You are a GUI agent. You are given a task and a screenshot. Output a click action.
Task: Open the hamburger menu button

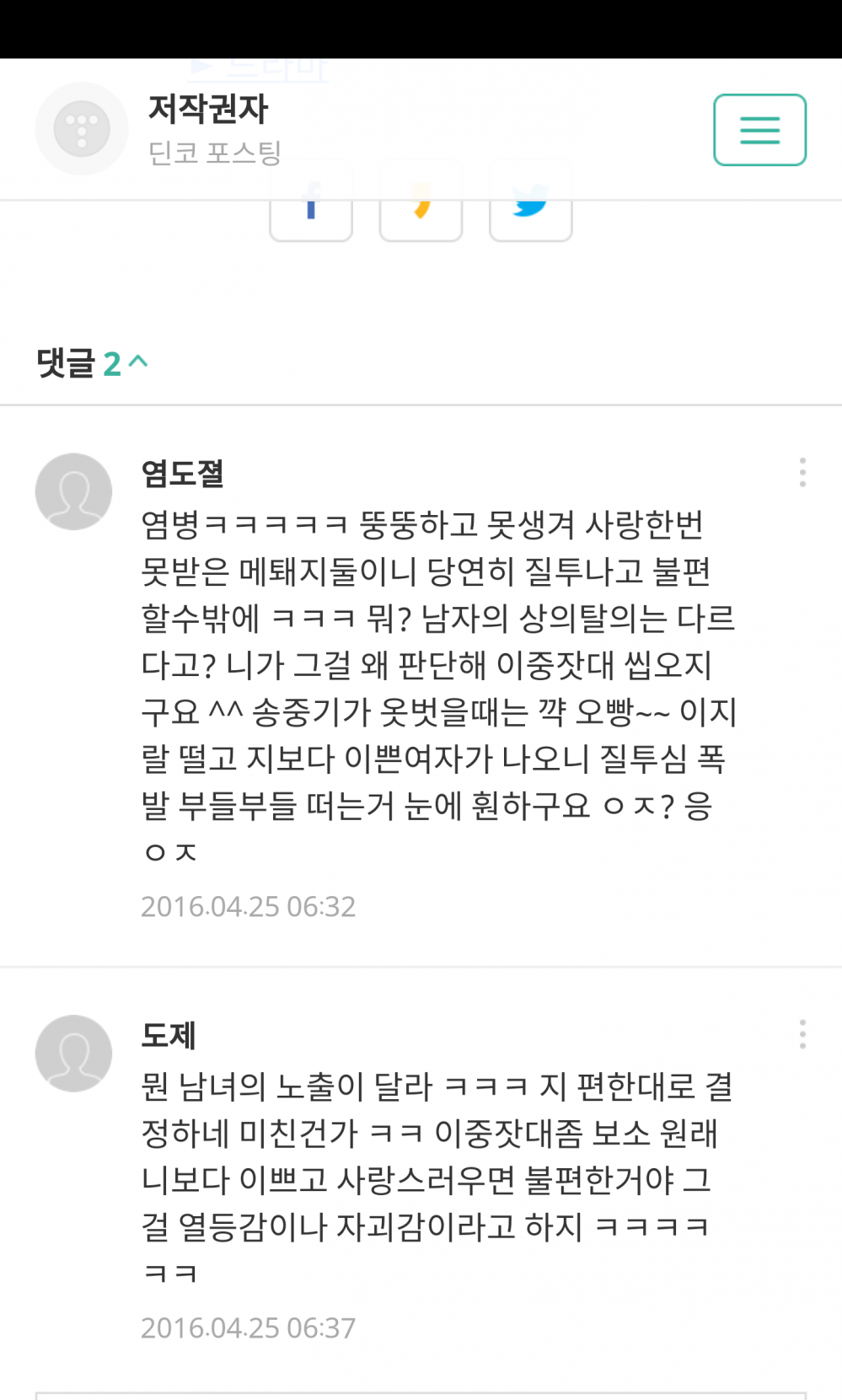click(x=759, y=130)
